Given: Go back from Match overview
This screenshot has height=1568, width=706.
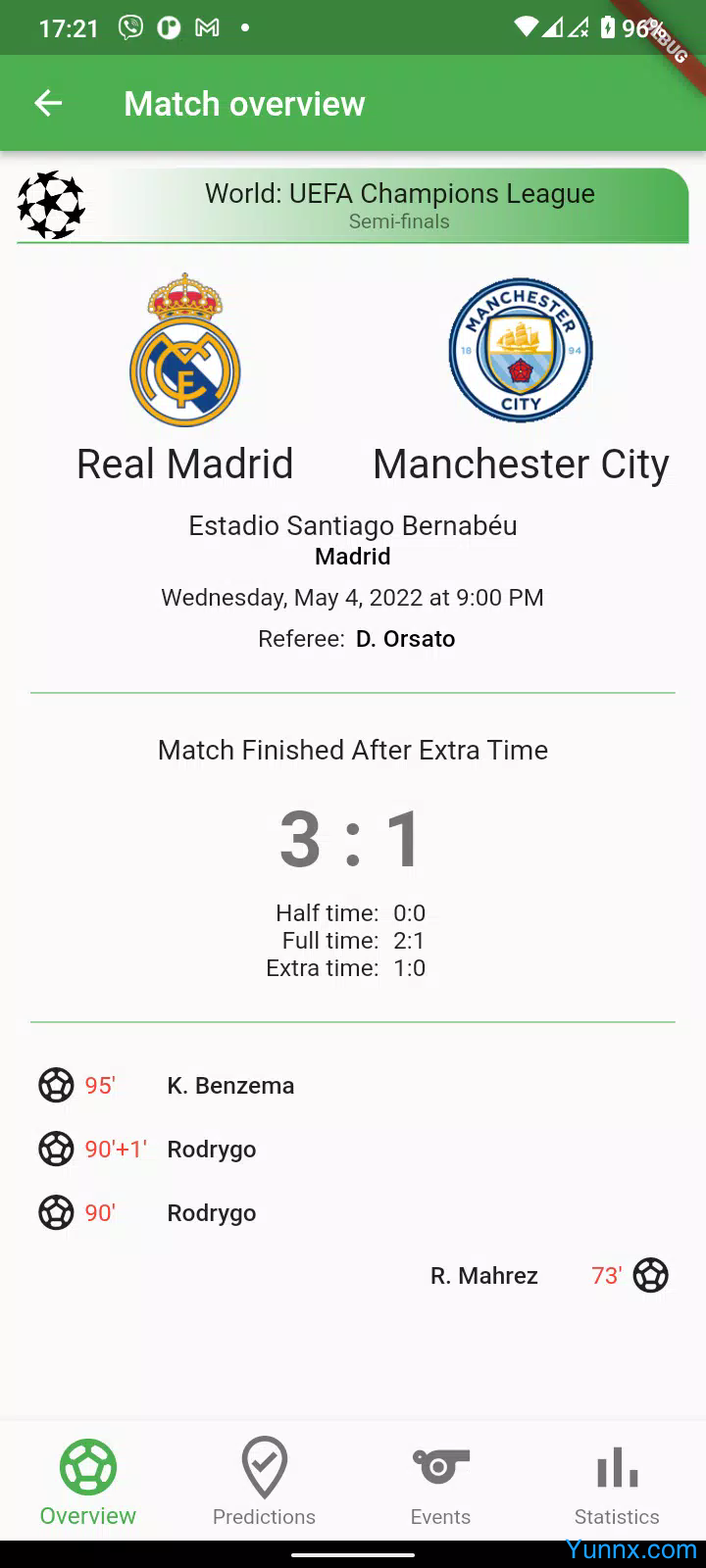Looking at the screenshot, I should coord(48,103).
